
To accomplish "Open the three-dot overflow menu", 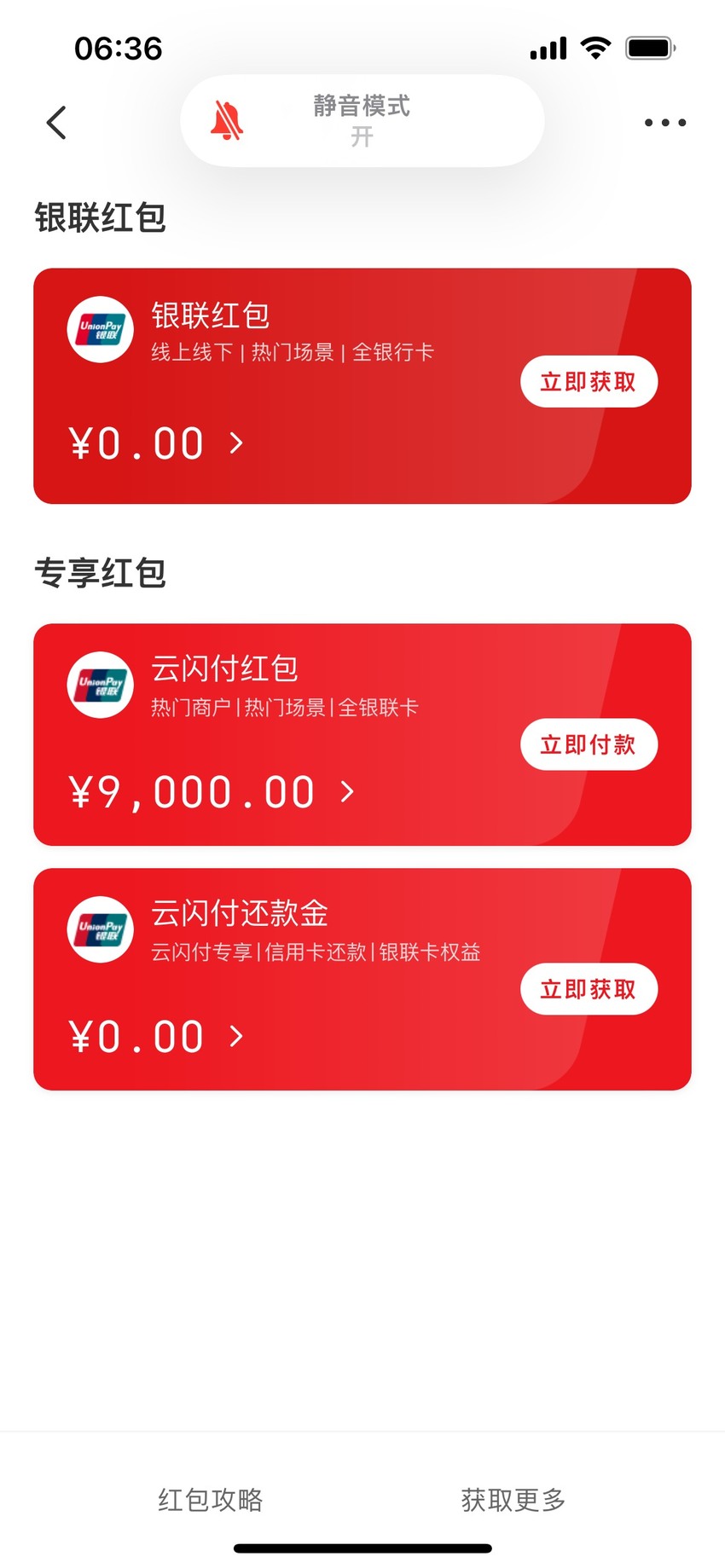I will click(665, 123).
